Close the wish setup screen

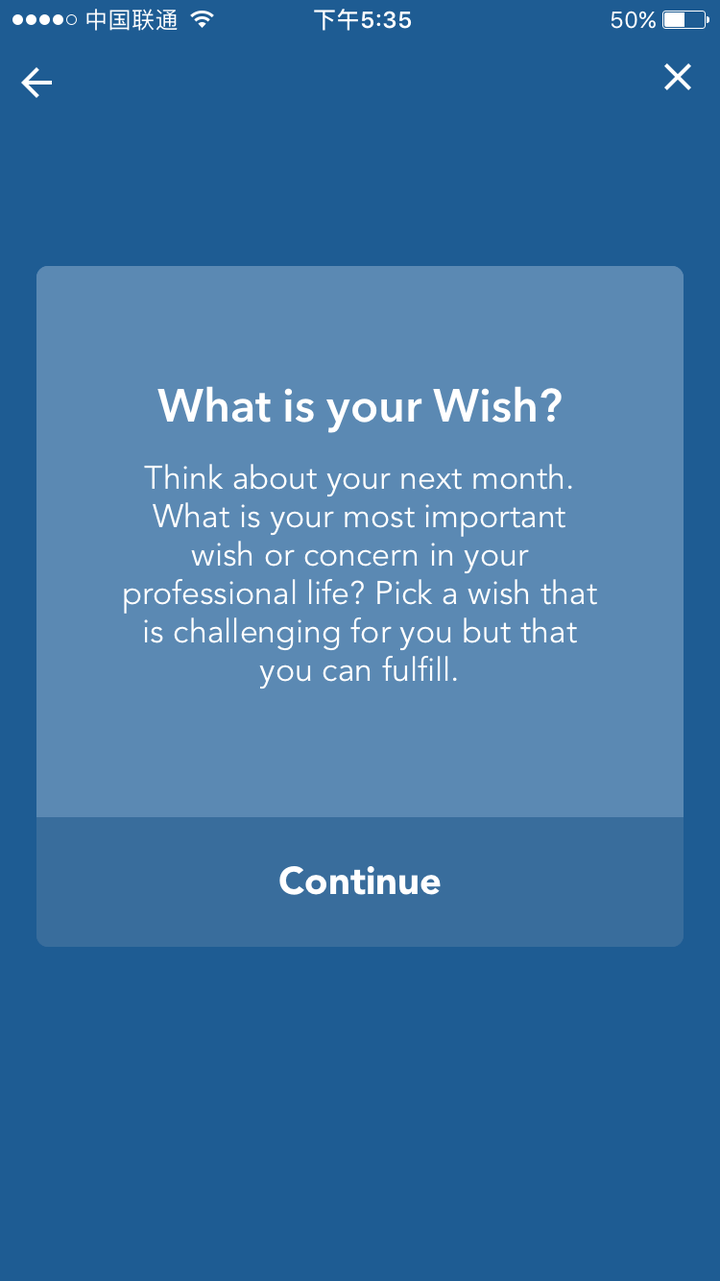coord(678,77)
